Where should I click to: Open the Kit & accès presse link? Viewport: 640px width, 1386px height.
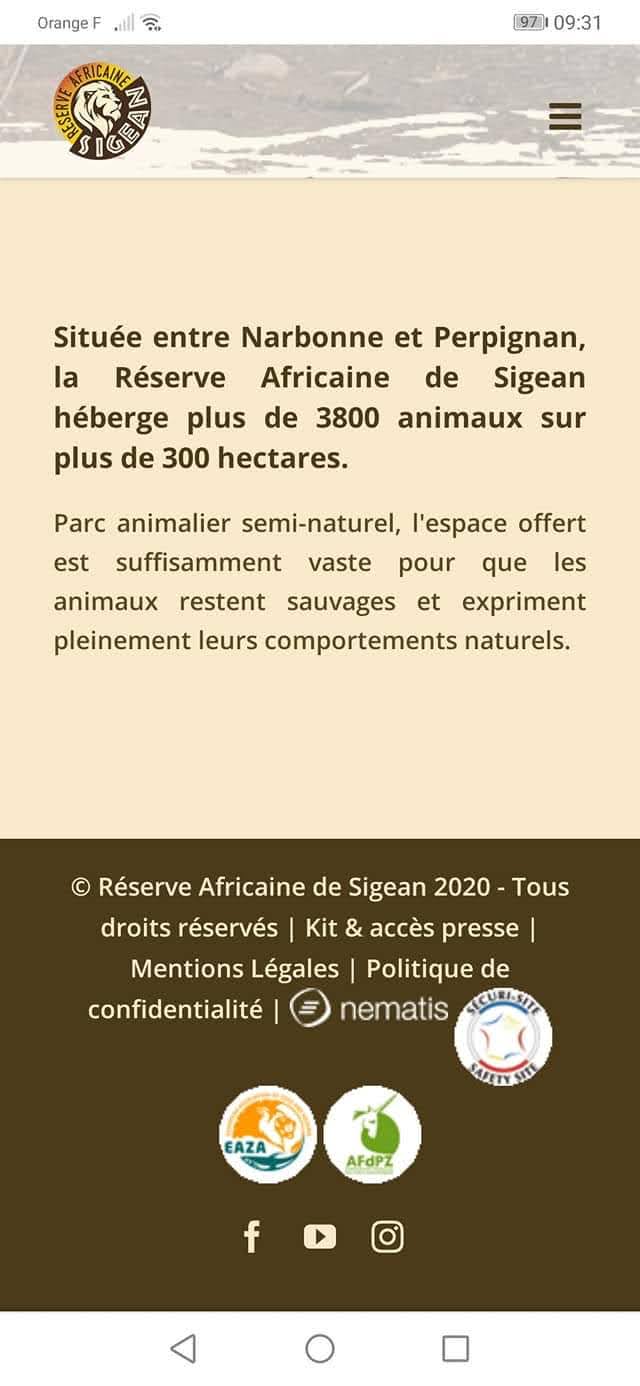tap(412, 927)
